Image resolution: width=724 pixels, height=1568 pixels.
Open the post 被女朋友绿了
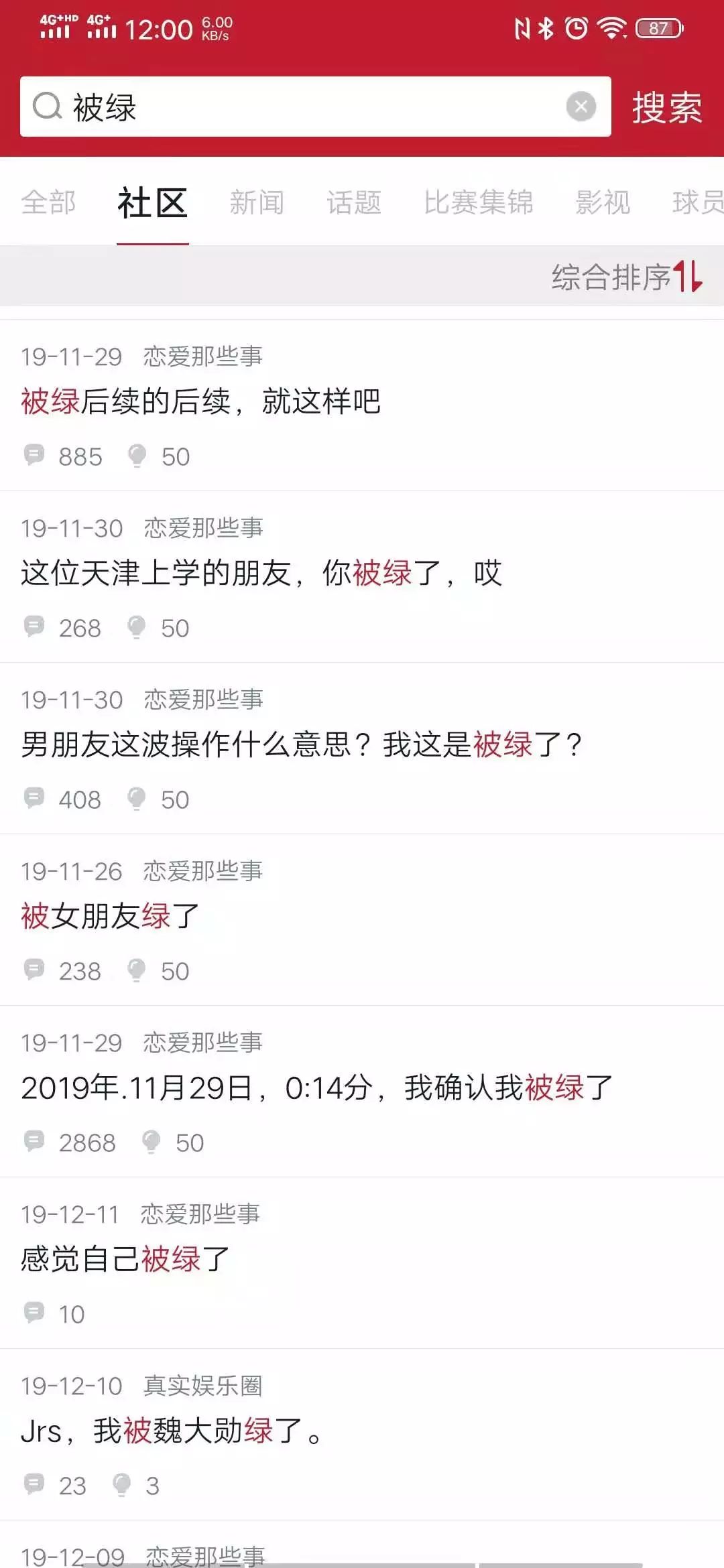pos(111,916)
